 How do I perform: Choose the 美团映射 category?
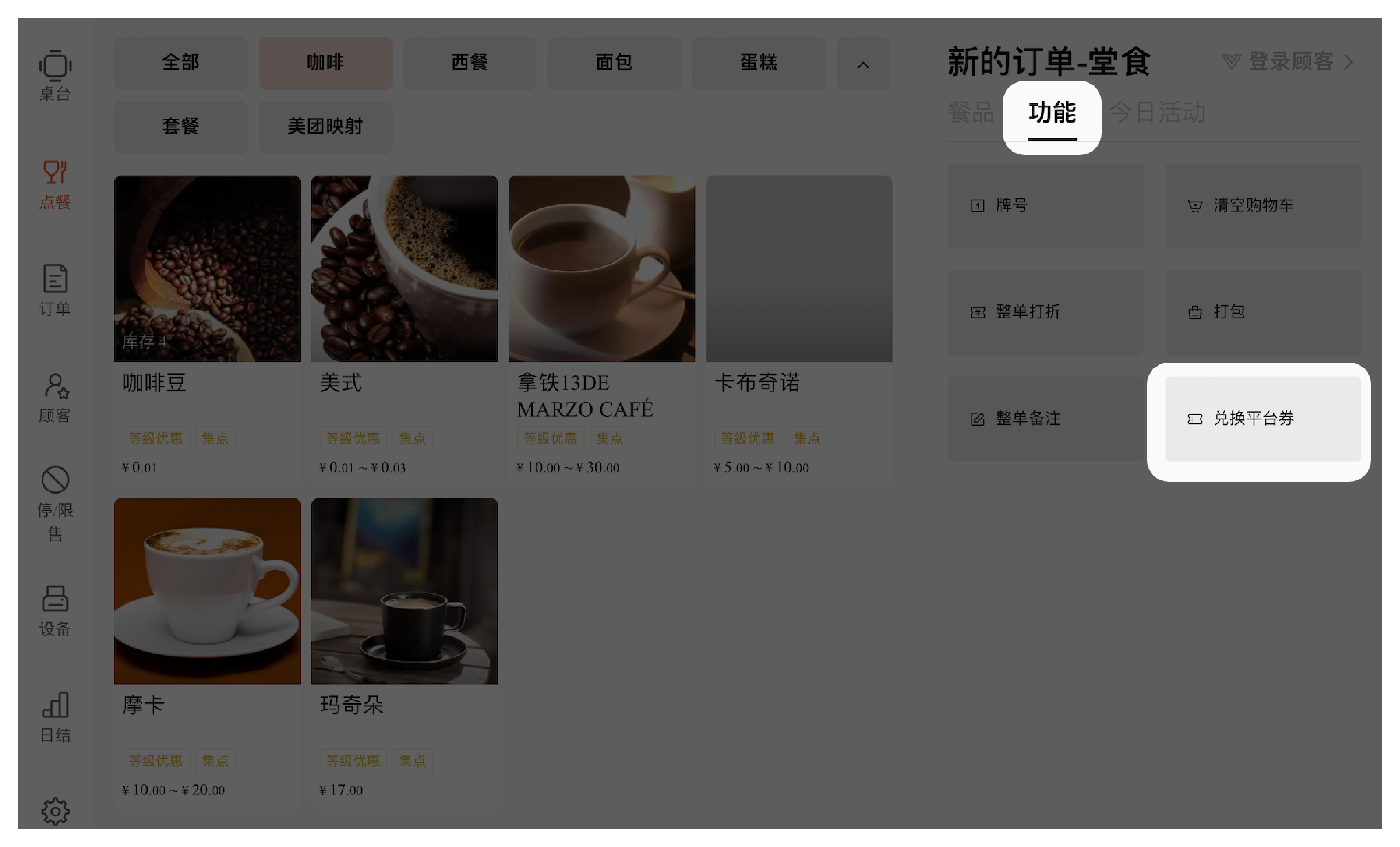coord(325,127)
